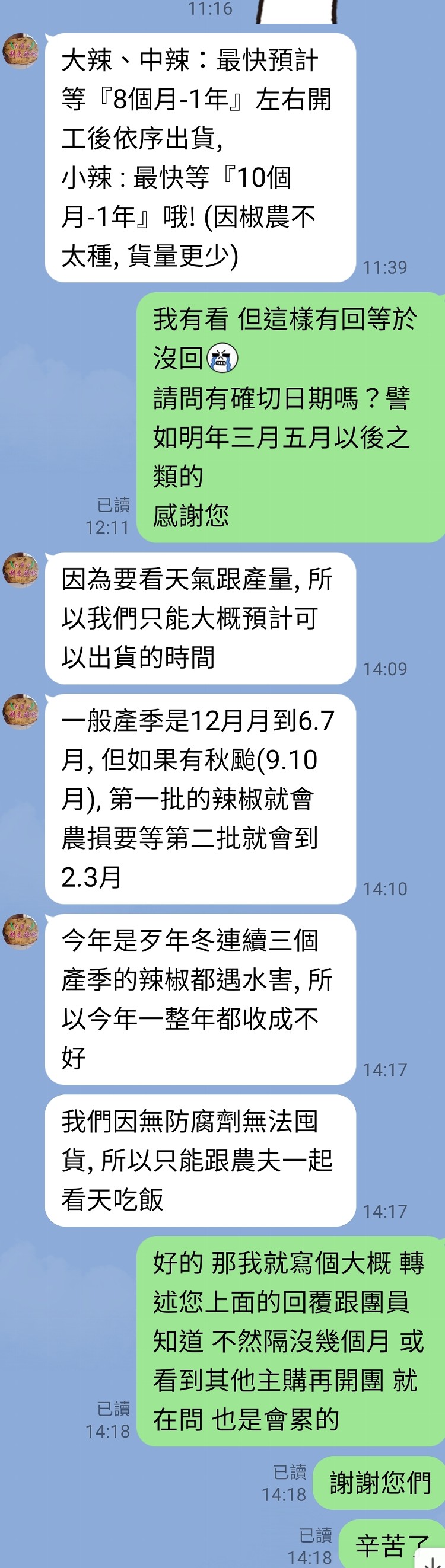Jump to latest message with down-arrow button
The image size is (445, 1568).
432,1560
